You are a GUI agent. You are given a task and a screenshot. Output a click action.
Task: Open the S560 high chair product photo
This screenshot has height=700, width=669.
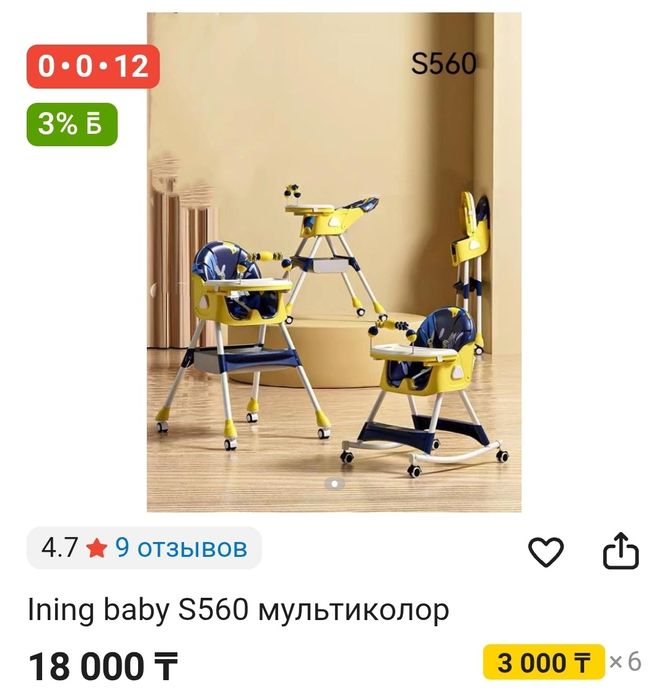click(334, 262)
